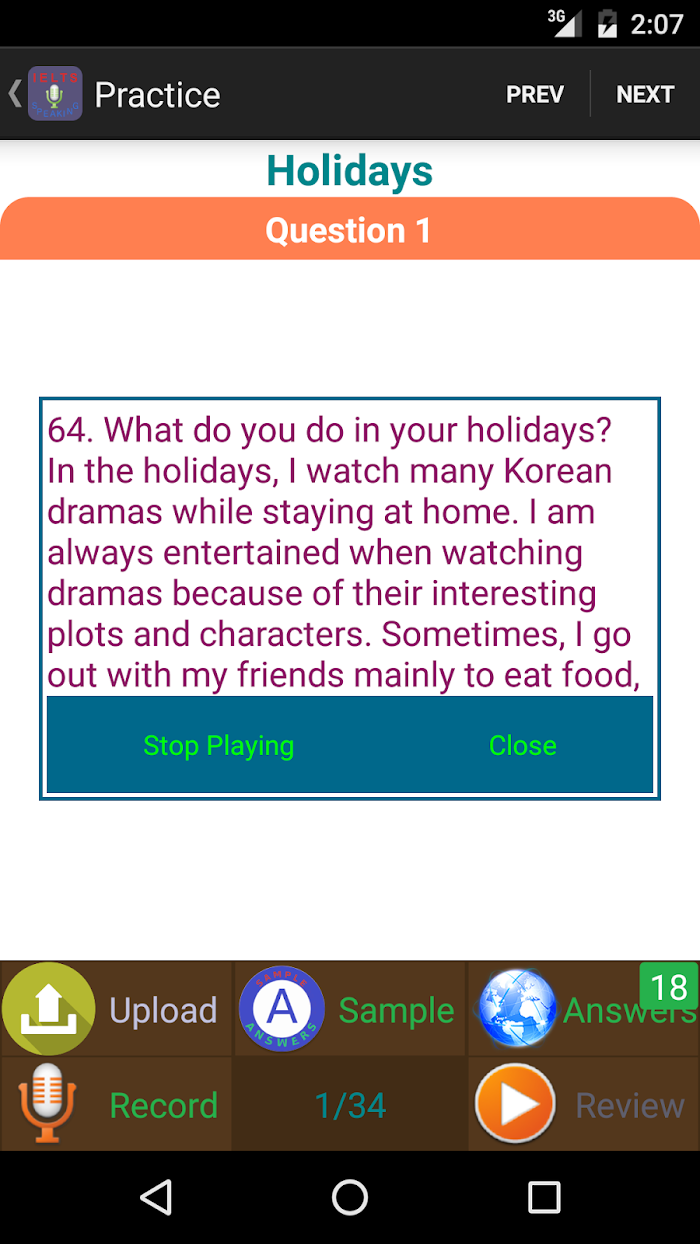Skip to the NEXT question
This screenshot has width=700, height=1244.
pos(645,94)
